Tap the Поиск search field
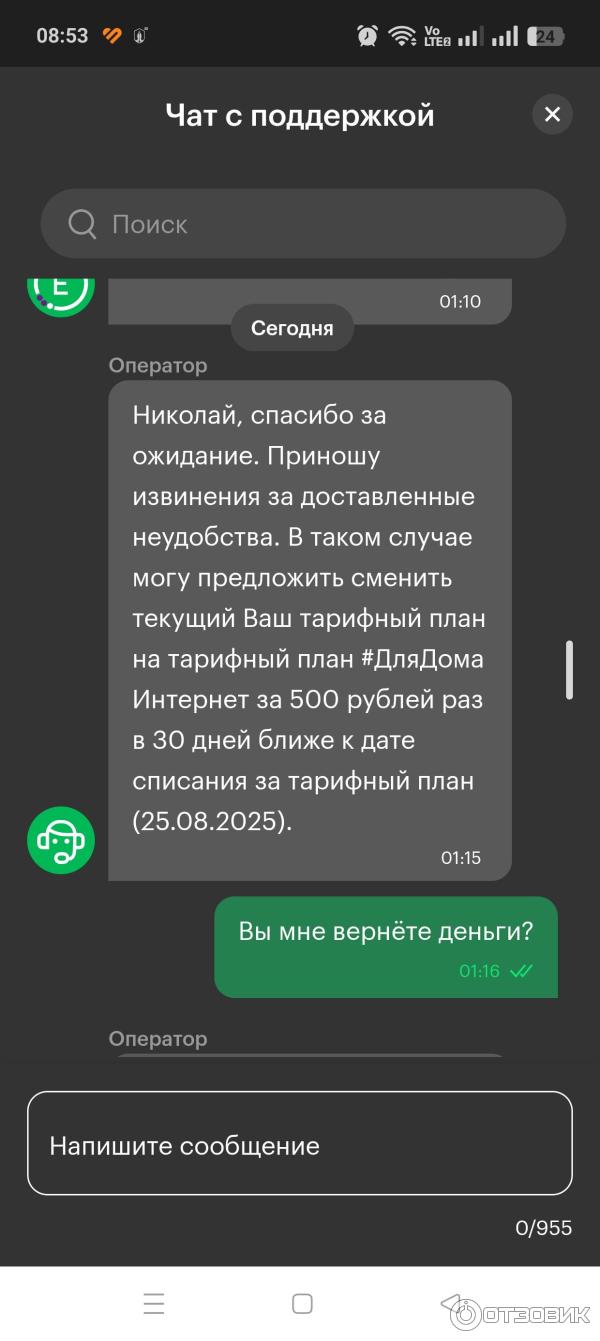The image size is (600, 1341). [x=302, y=224]
